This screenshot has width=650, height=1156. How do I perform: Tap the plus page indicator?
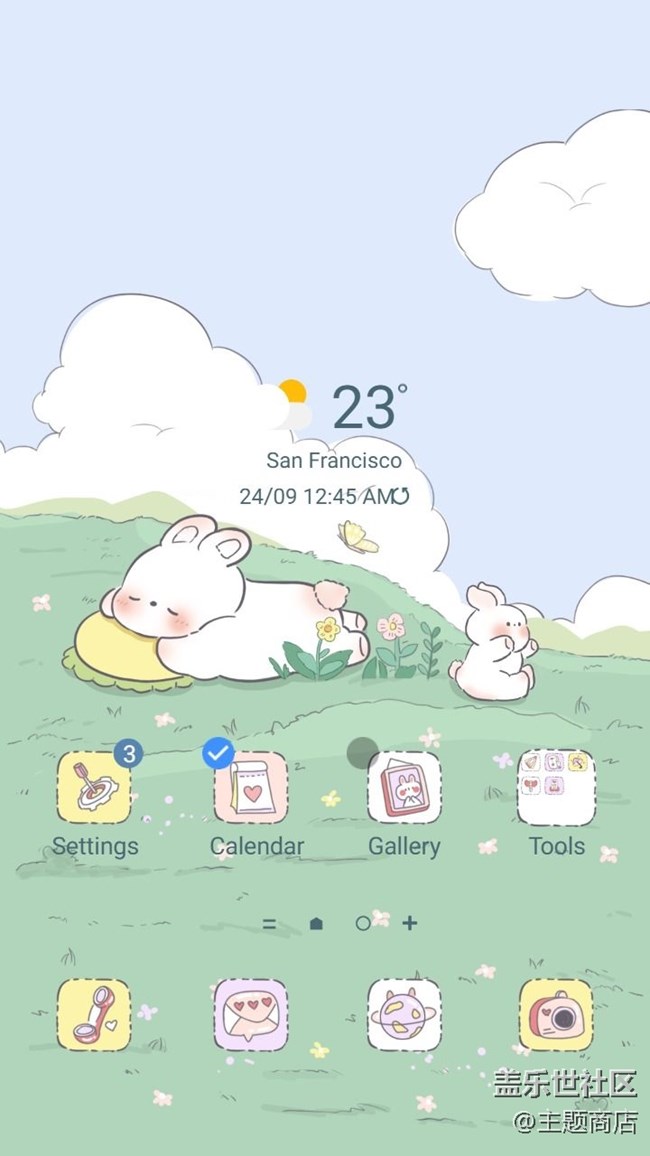click(410, 923)
